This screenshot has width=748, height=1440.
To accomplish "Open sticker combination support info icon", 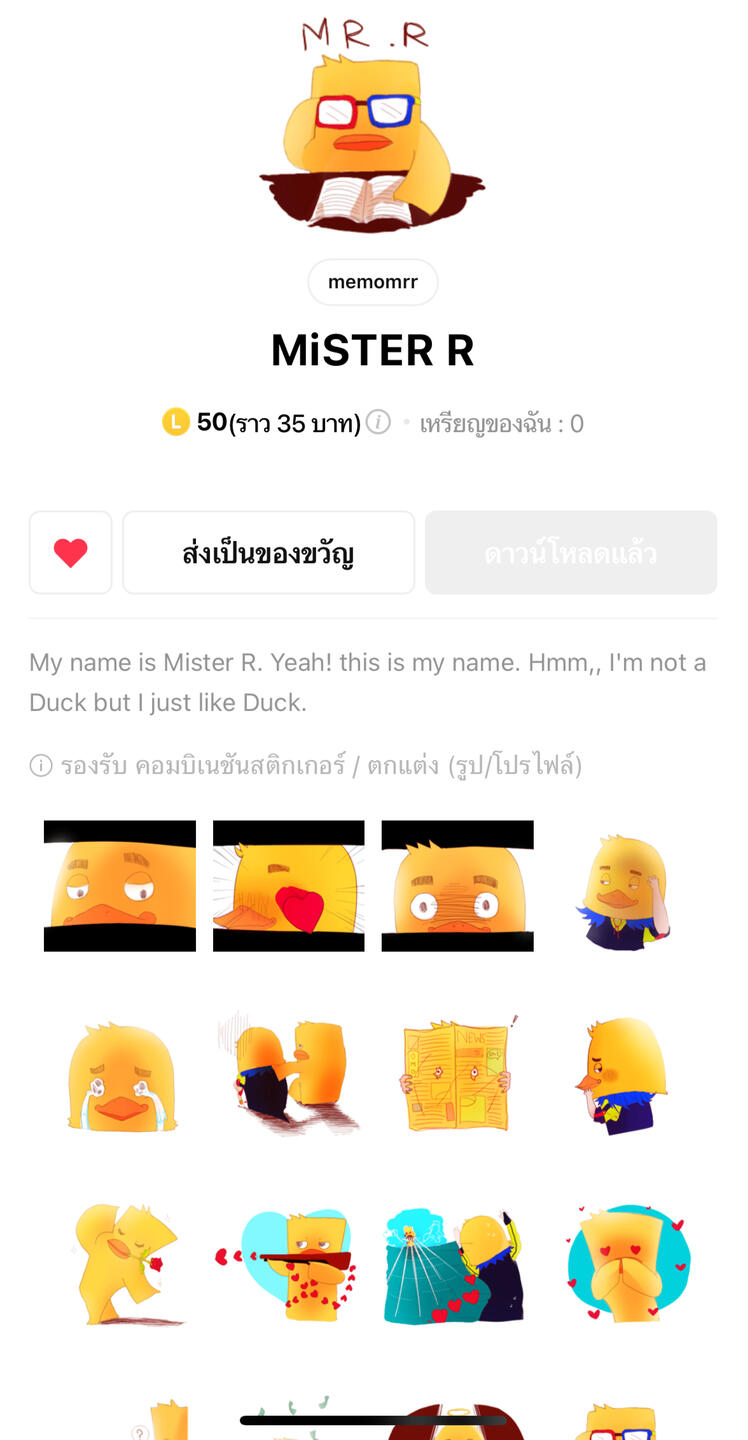I will (x=41, y=766).
